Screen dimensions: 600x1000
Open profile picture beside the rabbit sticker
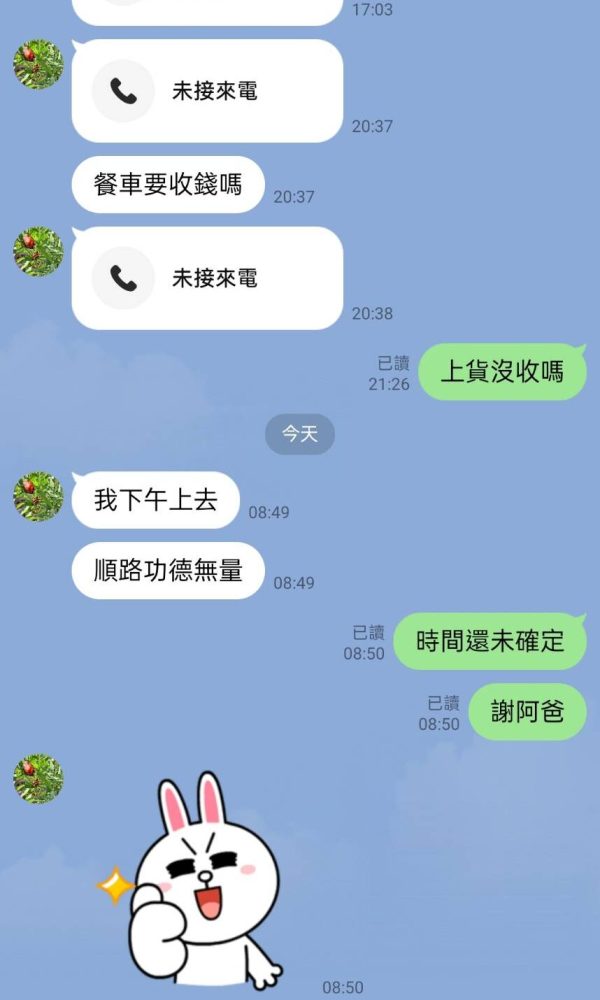[x=38, y=780]
